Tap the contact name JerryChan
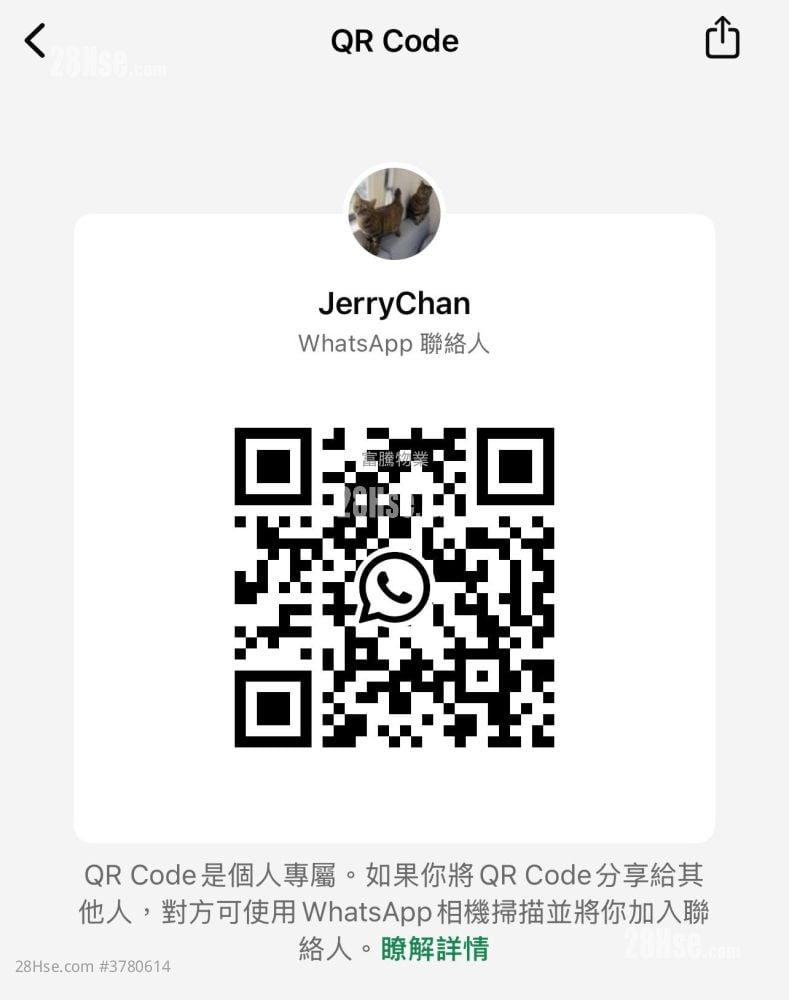 tap(394, 303)
